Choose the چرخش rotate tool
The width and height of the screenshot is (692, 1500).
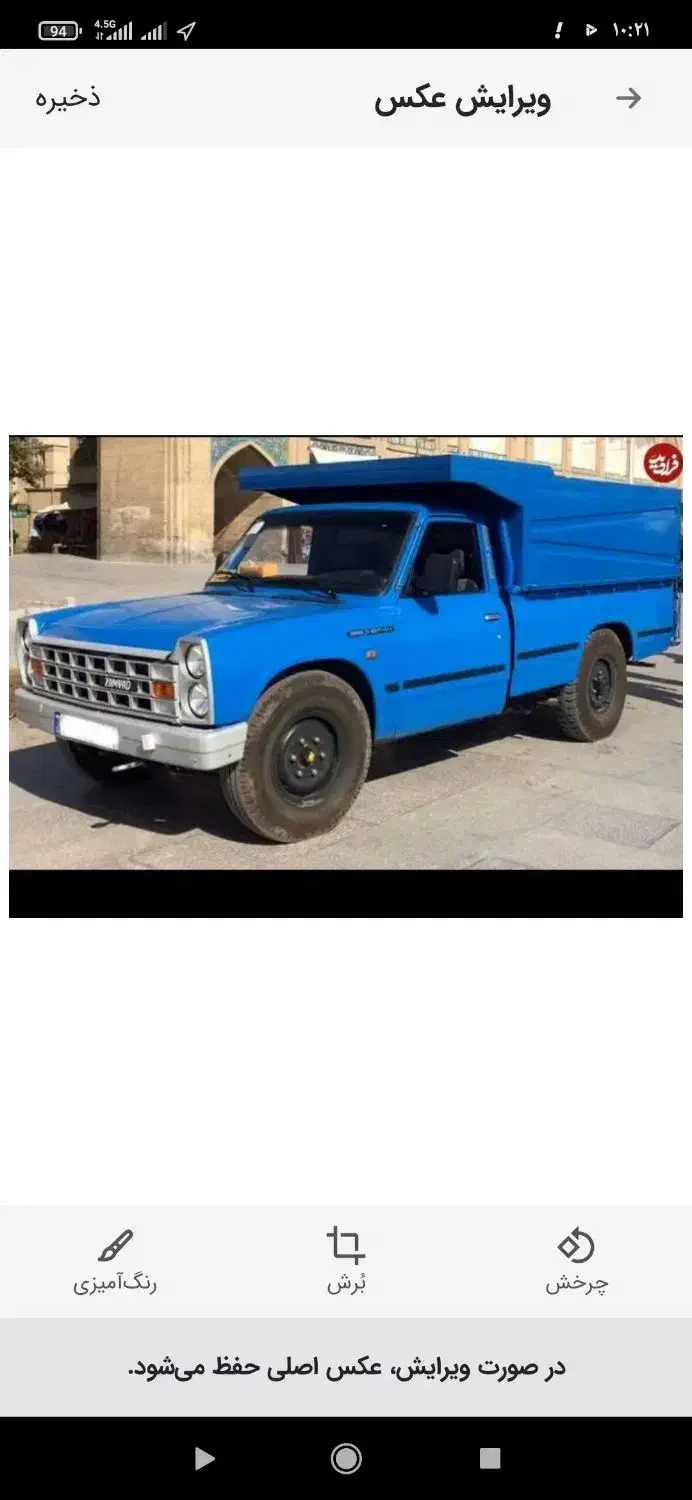(x=576, y=1262)
